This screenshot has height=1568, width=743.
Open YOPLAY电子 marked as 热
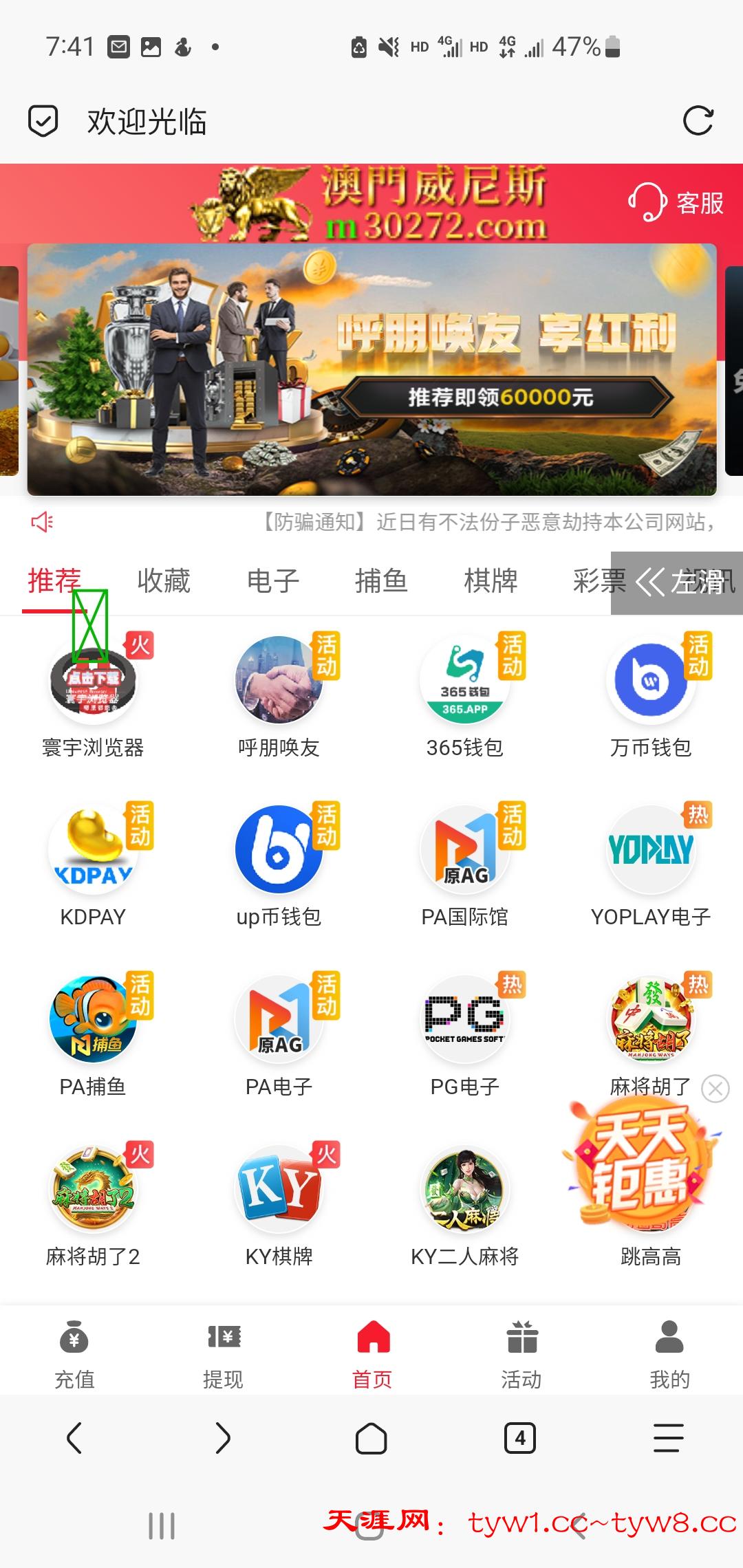tap(650, 849)
